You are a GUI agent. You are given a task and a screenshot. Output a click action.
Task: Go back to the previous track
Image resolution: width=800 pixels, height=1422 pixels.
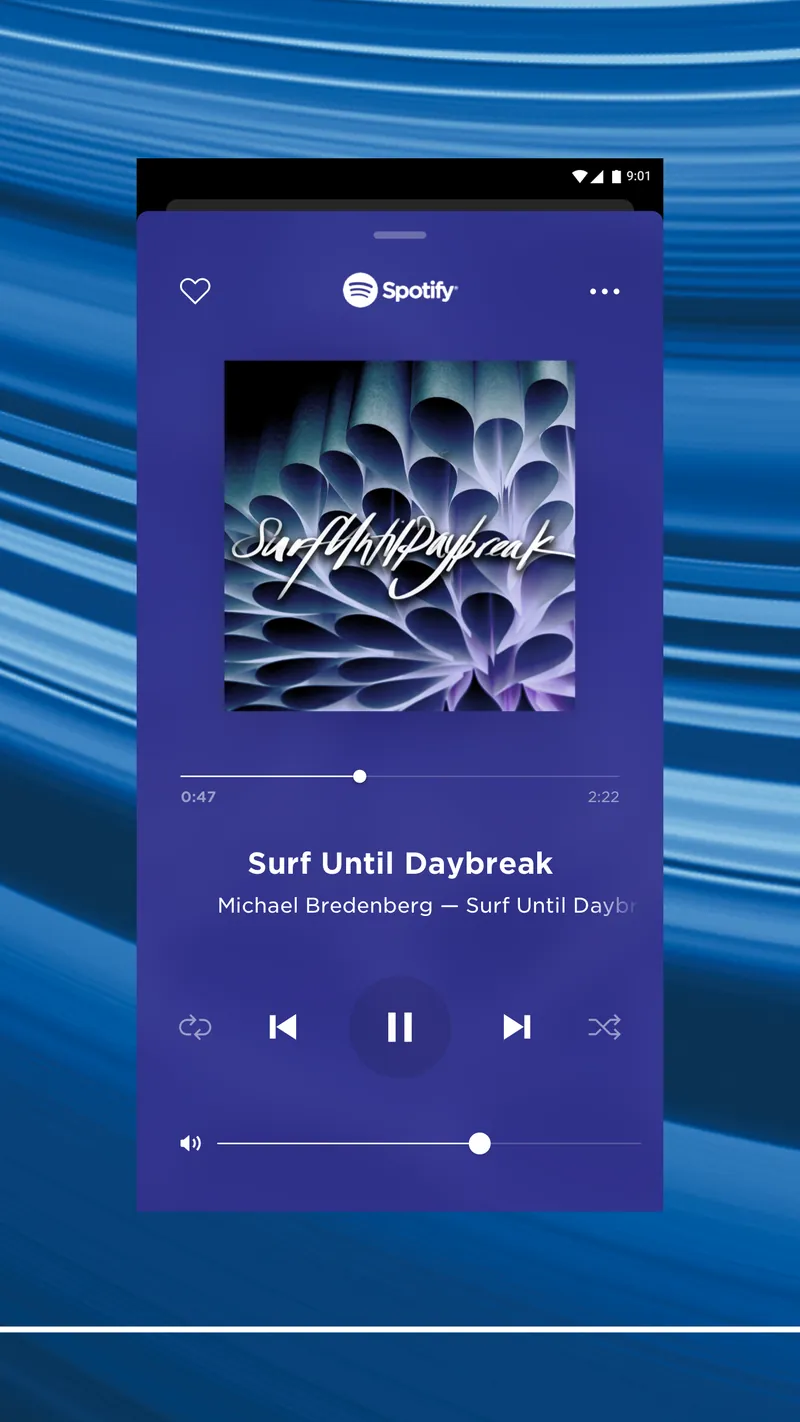283,1027
